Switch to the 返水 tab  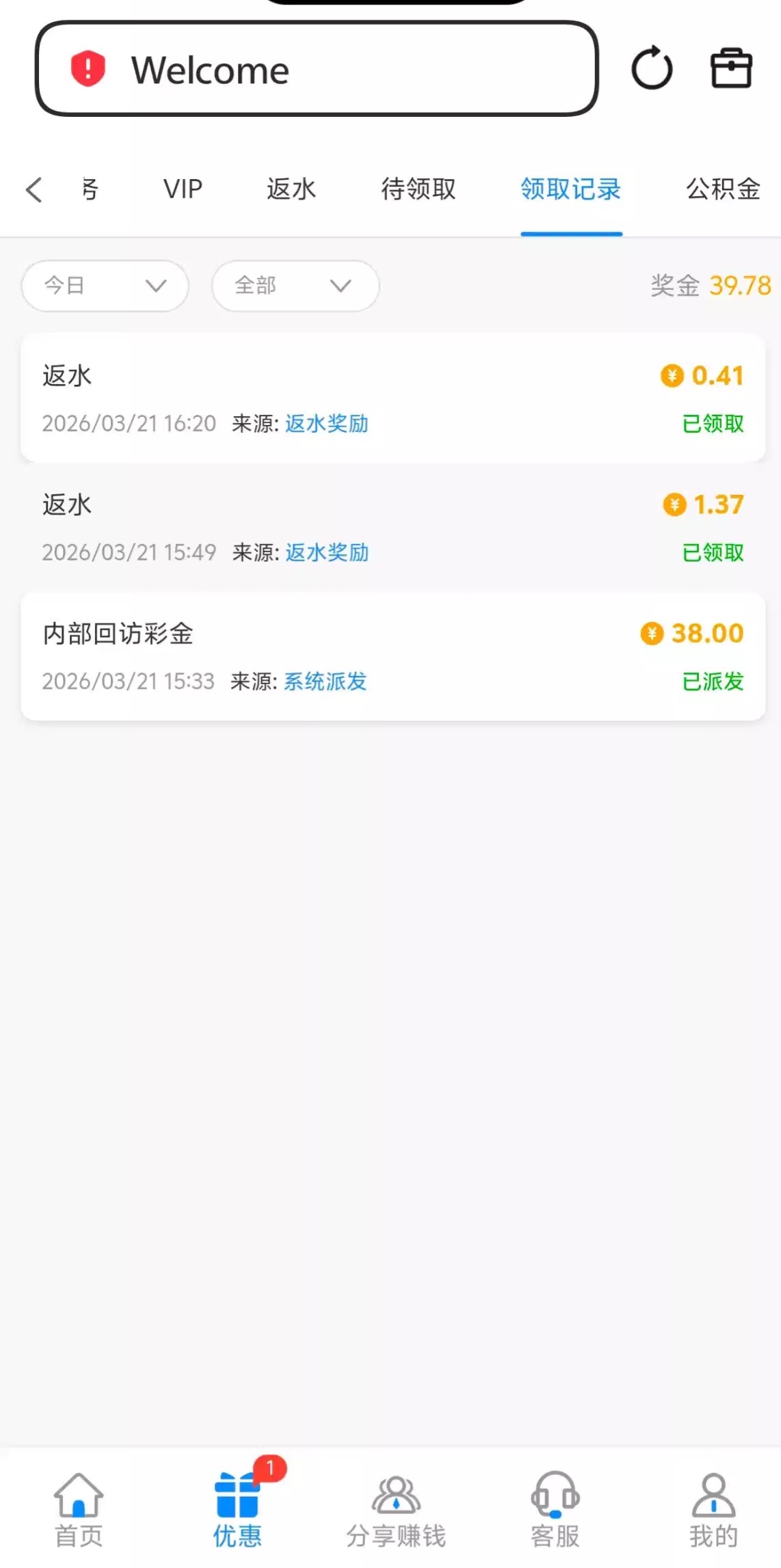291,189
